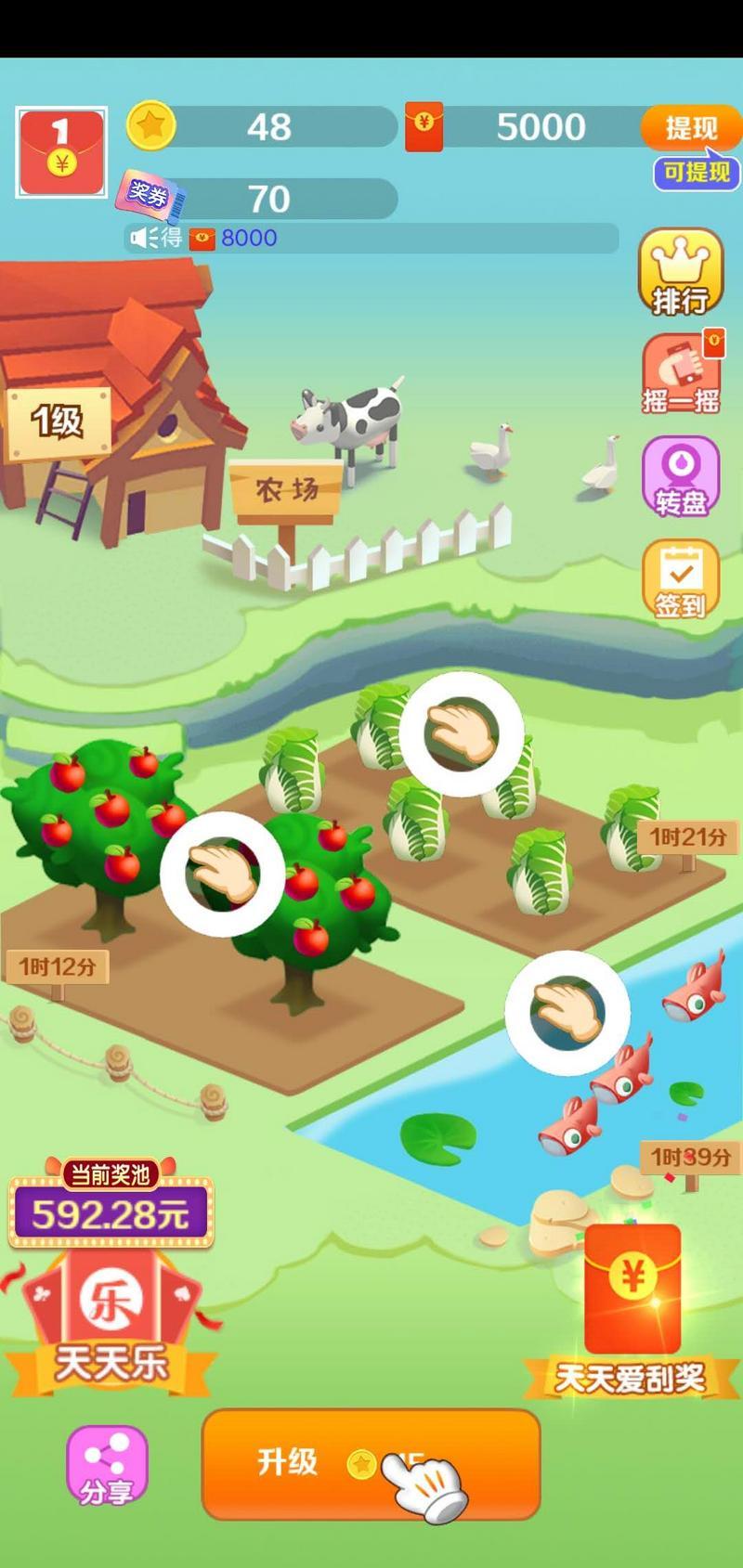Tap the 1级 farmhouse level sign

pos(58,422)
